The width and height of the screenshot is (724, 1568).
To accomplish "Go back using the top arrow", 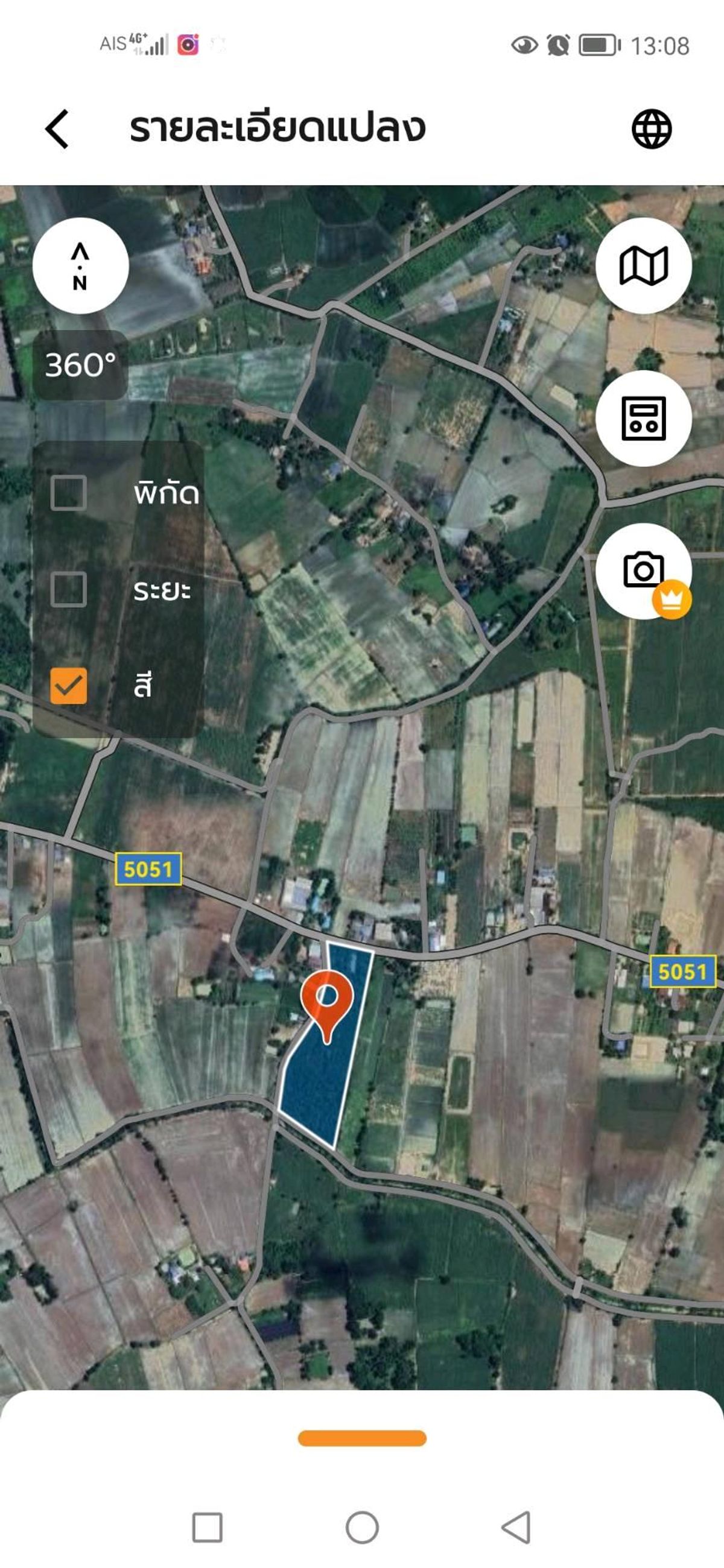I will [x=57, y=128].
